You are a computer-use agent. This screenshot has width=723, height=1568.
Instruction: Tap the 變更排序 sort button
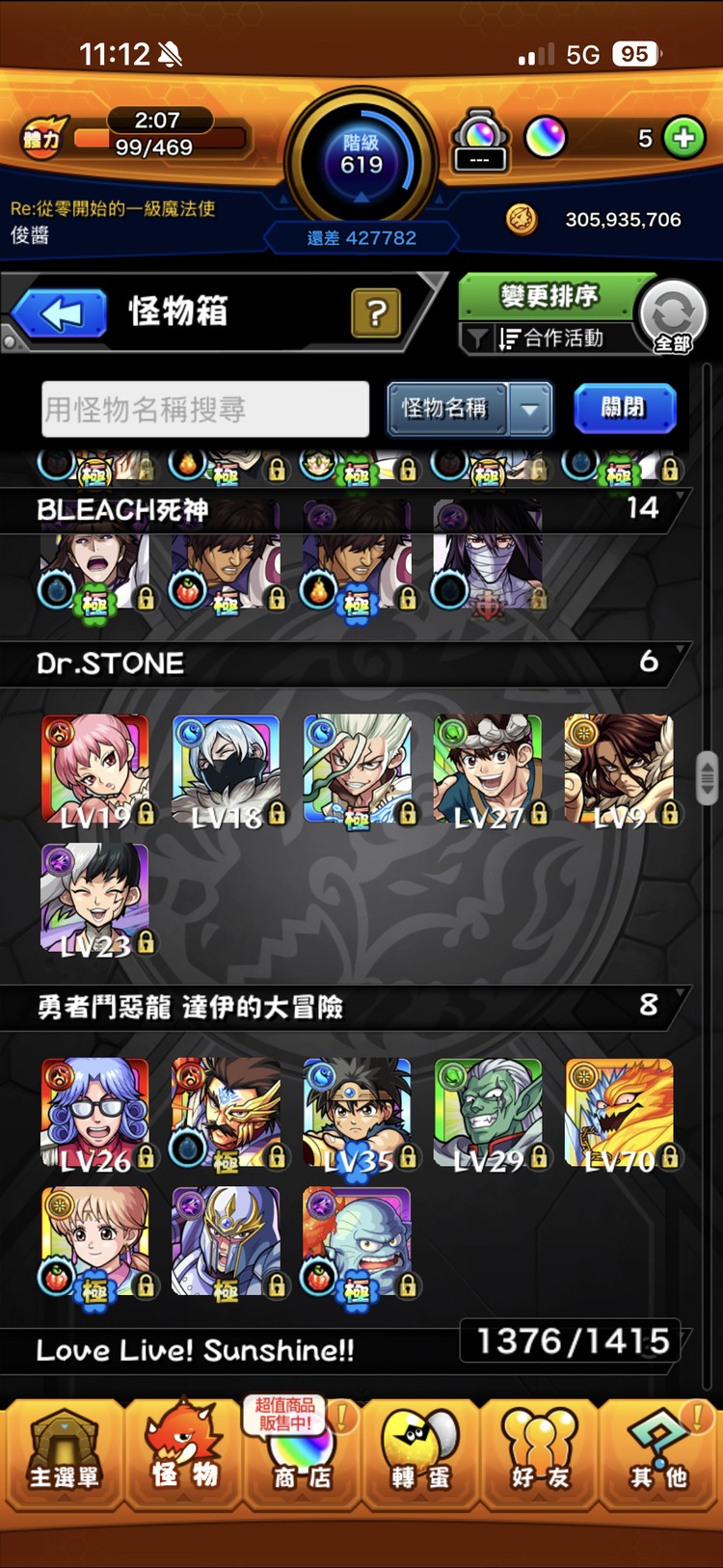point(549,296)
